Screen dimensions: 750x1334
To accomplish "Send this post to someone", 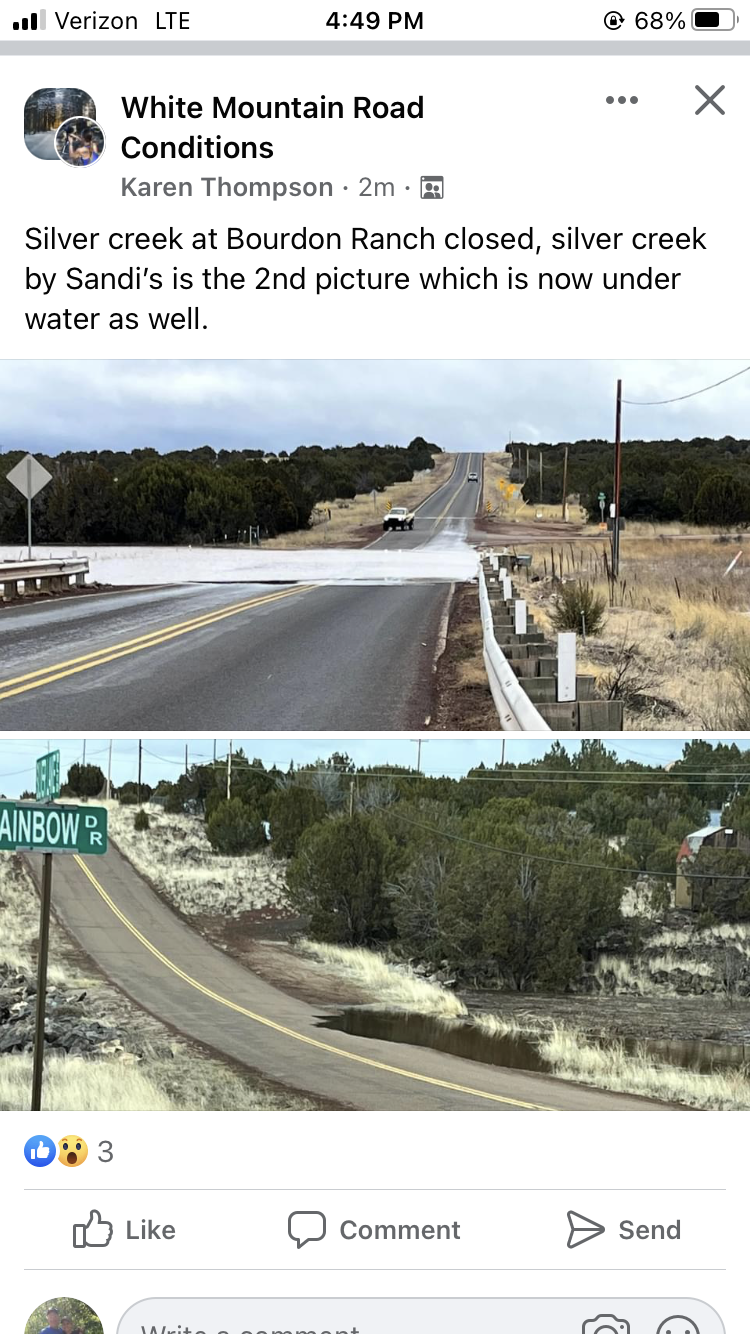I will tap(624, 1230).
